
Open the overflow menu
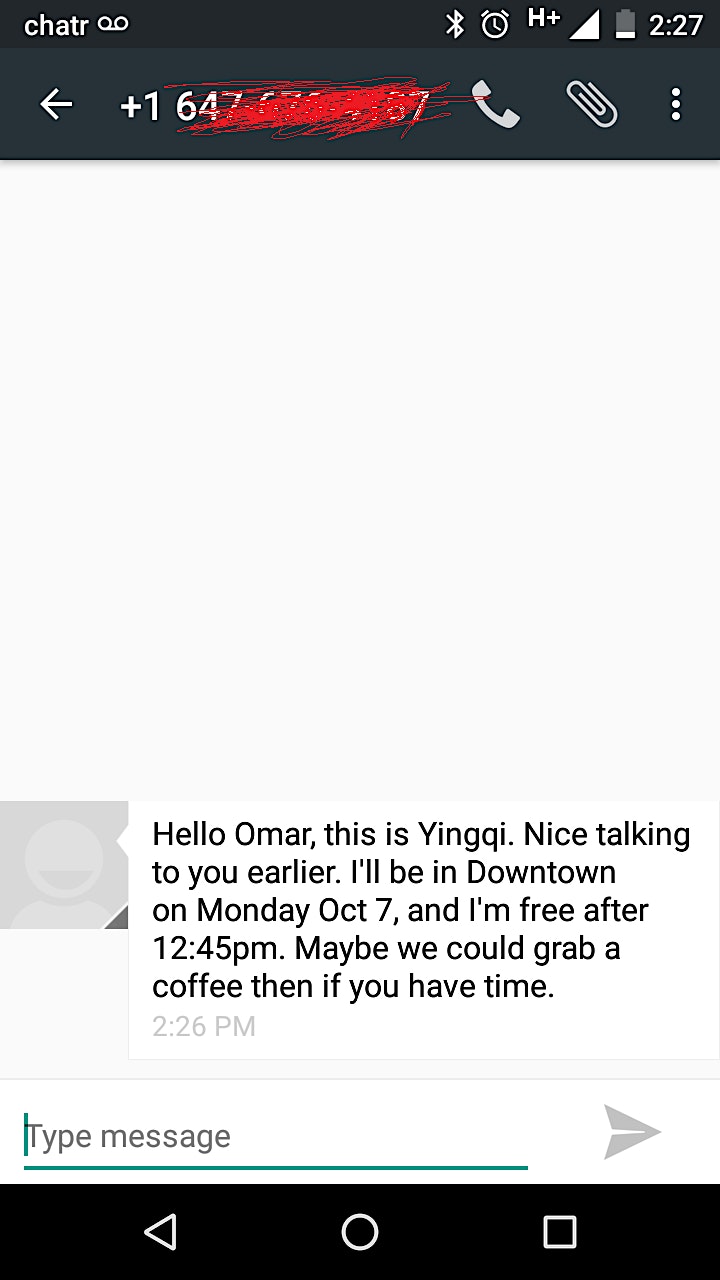click(x=676, y=104)
